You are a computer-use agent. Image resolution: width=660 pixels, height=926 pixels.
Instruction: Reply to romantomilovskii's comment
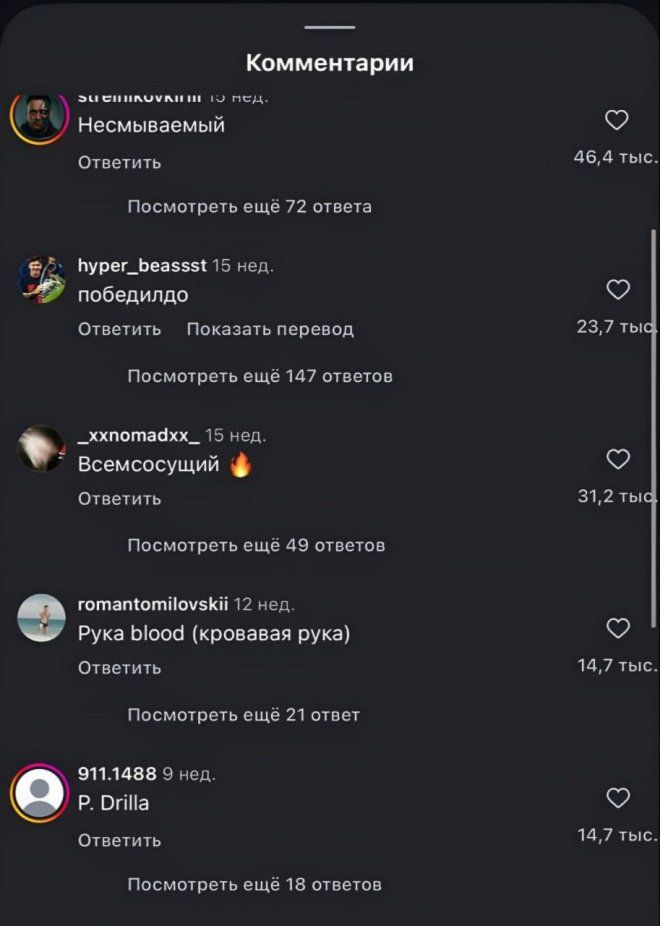tap(119, 667)
